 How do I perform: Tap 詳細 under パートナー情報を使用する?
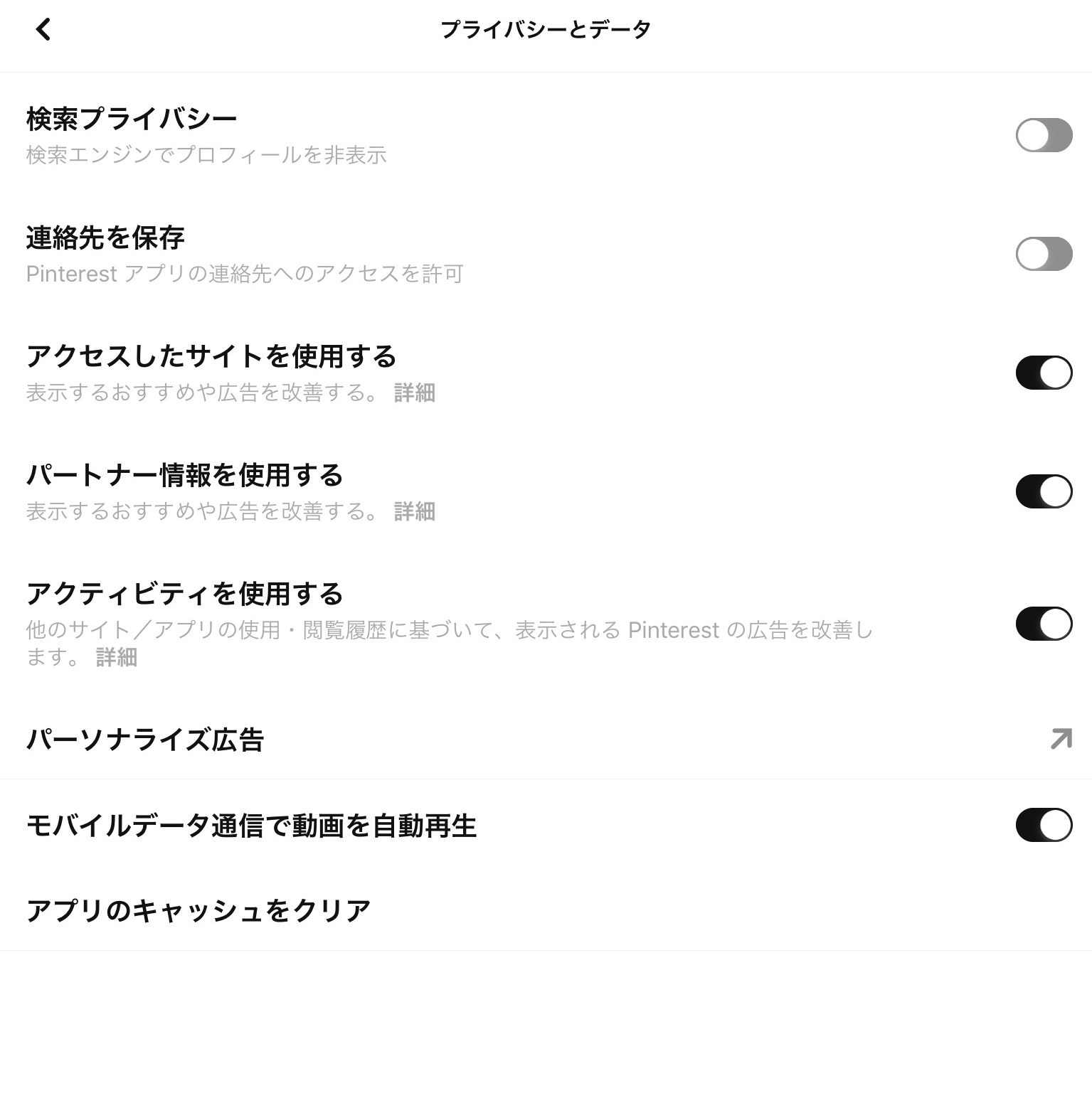pyautogui.click(x=414, y=511)
